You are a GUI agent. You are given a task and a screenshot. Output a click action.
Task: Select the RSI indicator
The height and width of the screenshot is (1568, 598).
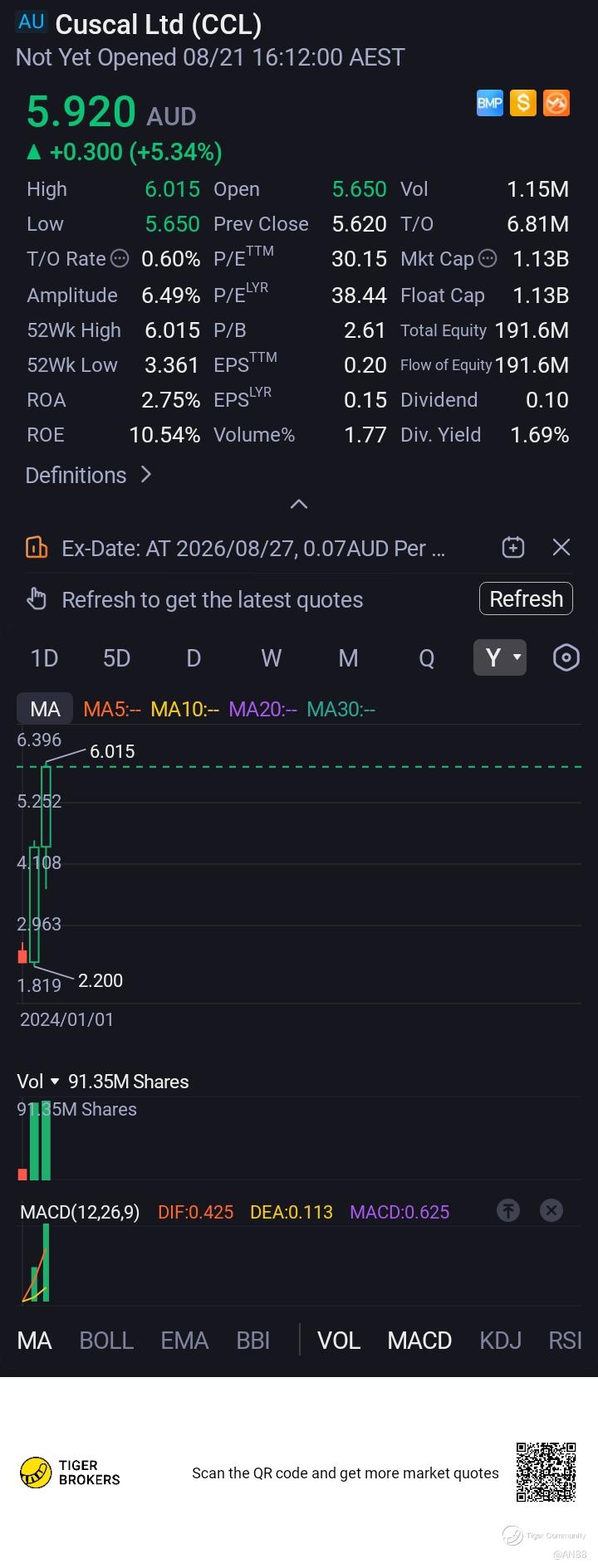pyautogui.click(x=565, y=1341)
